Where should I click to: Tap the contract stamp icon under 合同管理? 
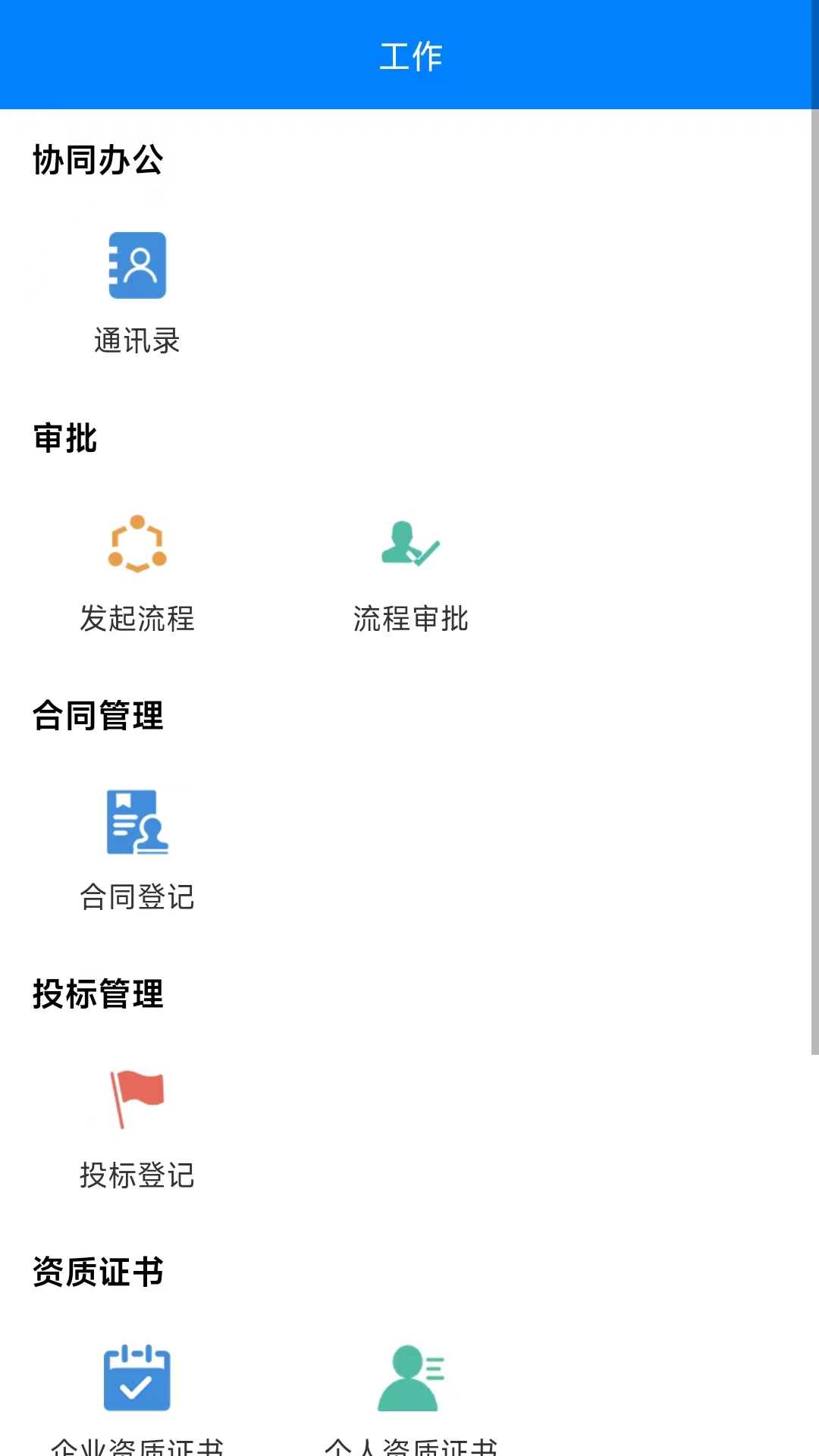[137, 823]
